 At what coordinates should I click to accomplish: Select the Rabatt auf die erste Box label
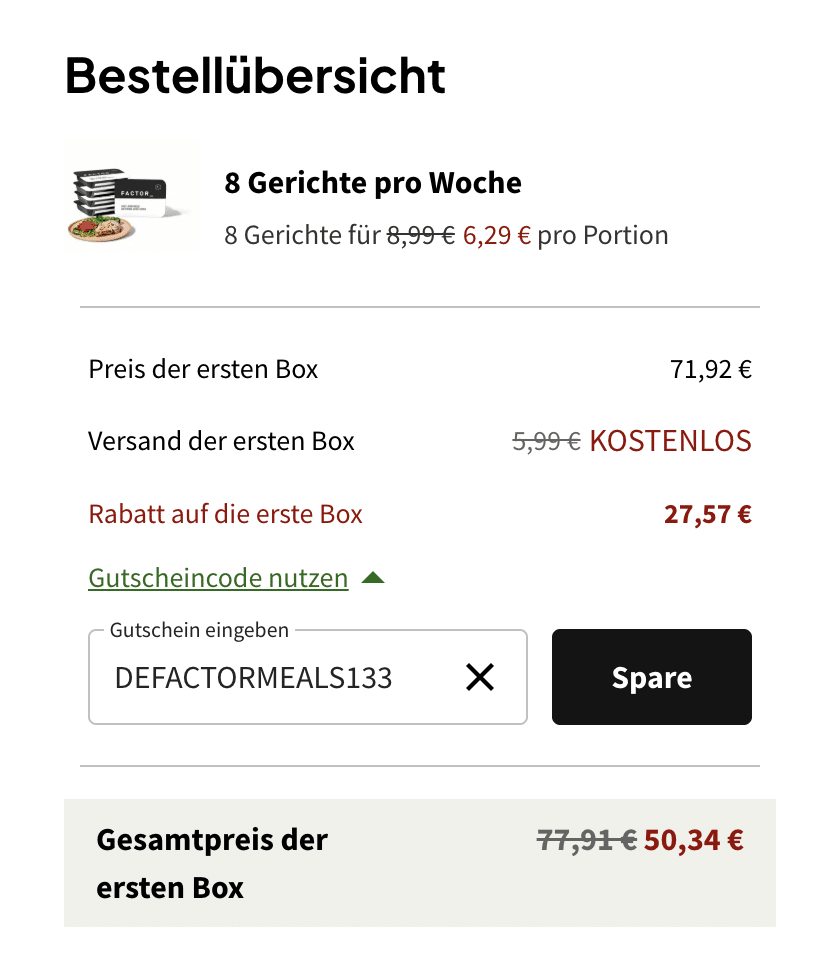pos(225,513)
